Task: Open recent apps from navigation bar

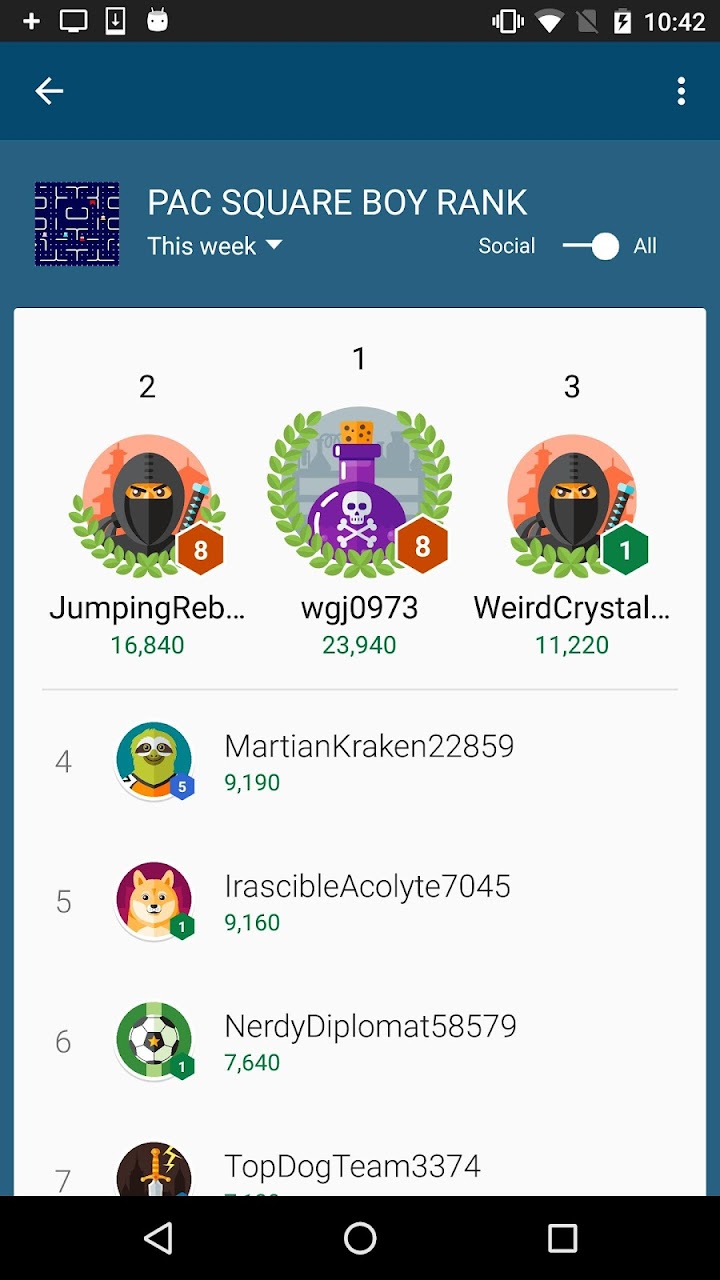Action: pyautogui.click(x=562, y=1239)
